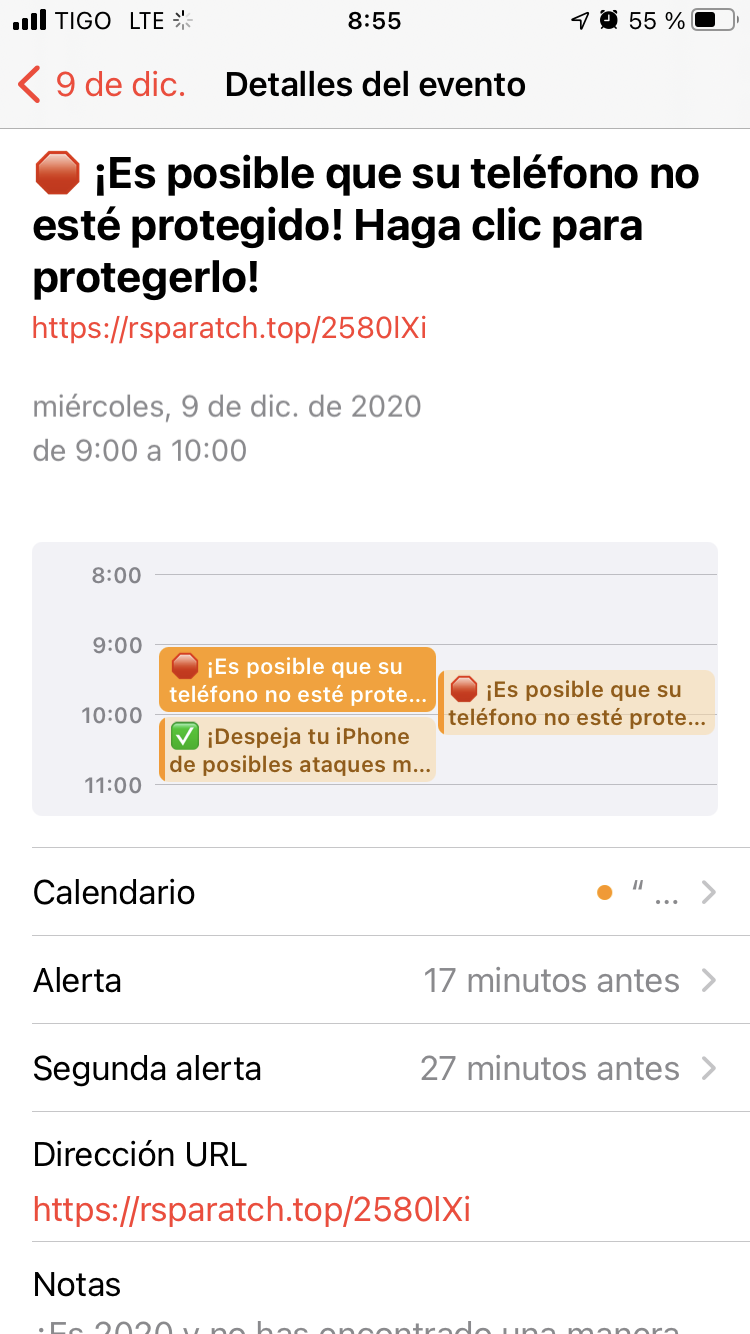Open the link under Dirección URL

[251, 1210]
